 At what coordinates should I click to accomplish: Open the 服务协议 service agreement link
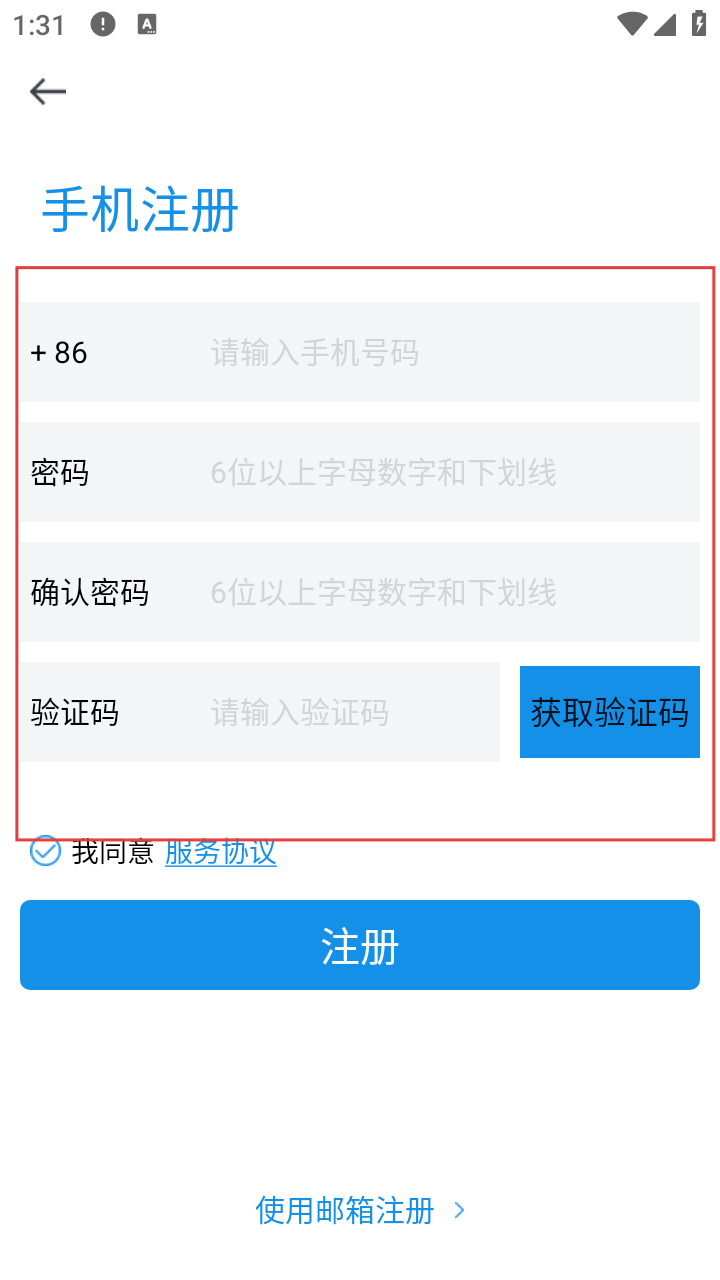coord(221,852)
